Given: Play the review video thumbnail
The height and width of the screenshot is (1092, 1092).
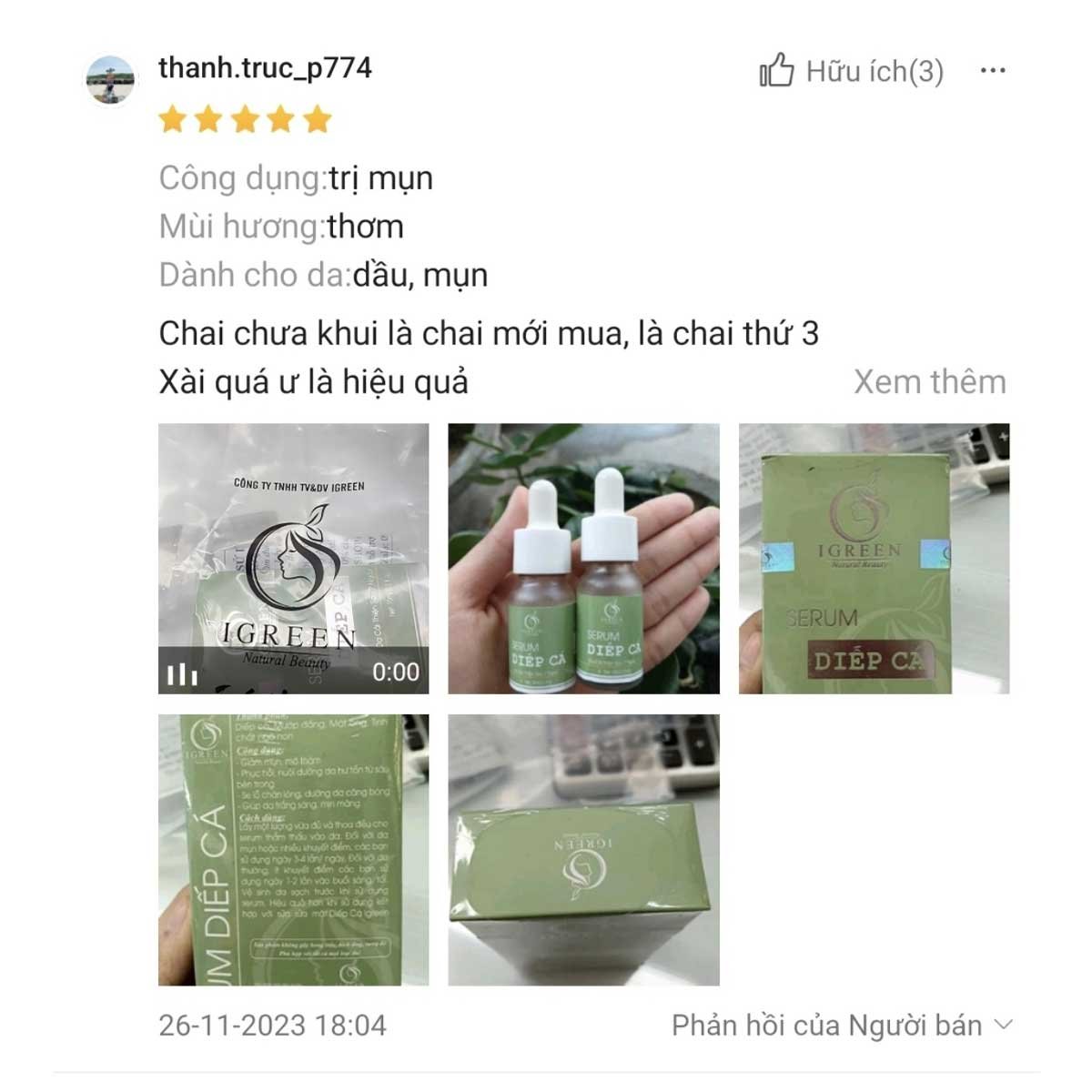Looking at the screenshot, I should tap(293, 558).
